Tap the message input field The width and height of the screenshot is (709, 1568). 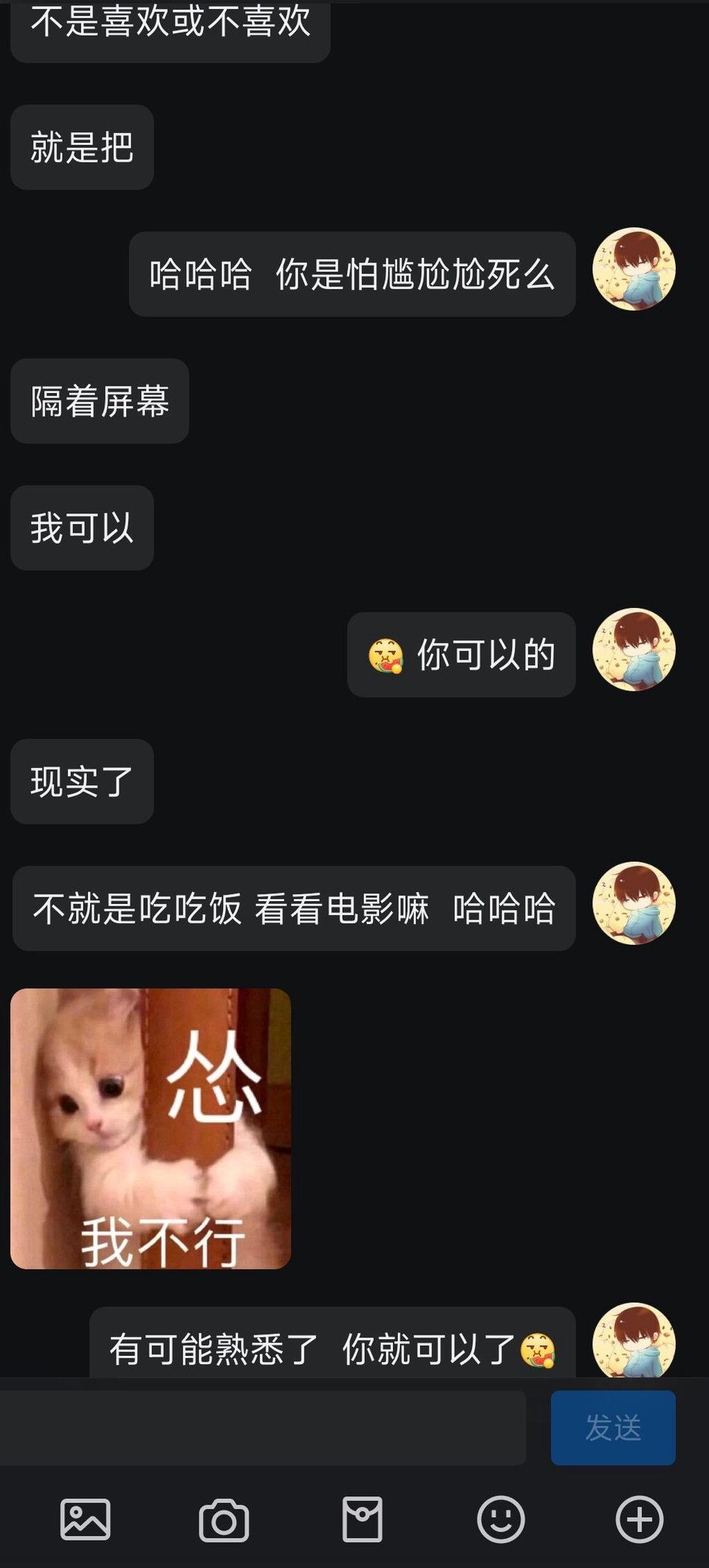point(262,1428)
